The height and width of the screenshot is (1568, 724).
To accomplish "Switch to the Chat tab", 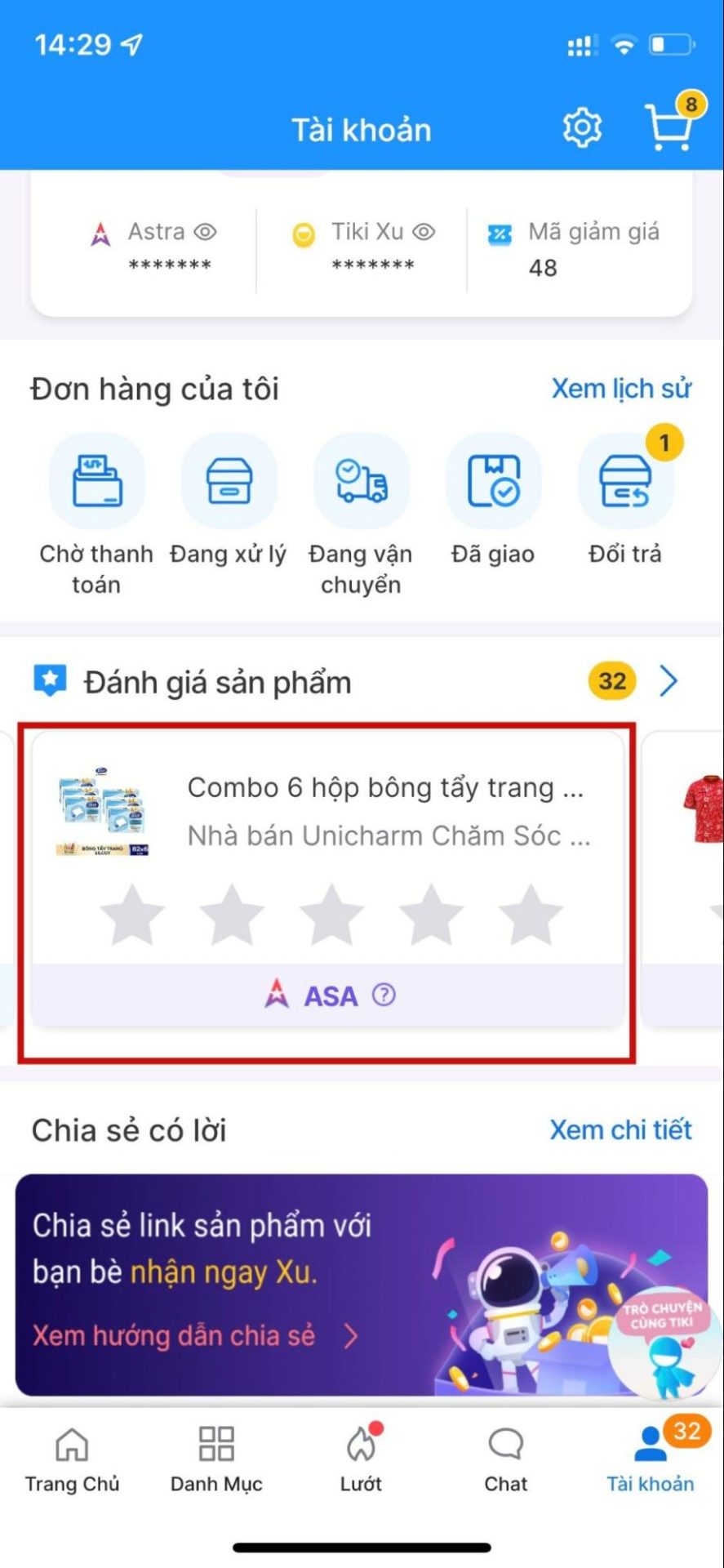I will (x=505, y=1460).
